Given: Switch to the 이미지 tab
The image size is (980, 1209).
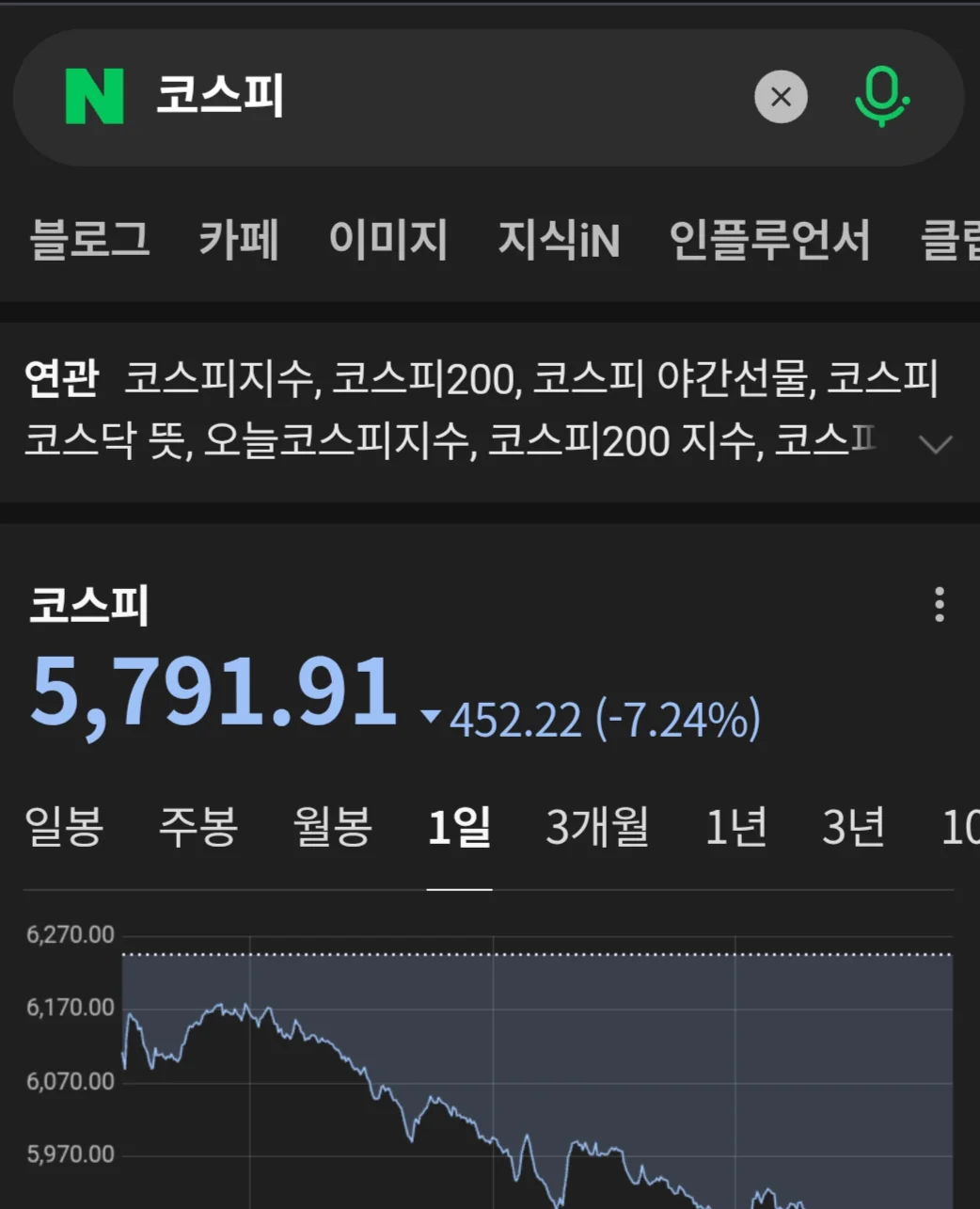Looking at the screenshot, I should tap(387, 239).
